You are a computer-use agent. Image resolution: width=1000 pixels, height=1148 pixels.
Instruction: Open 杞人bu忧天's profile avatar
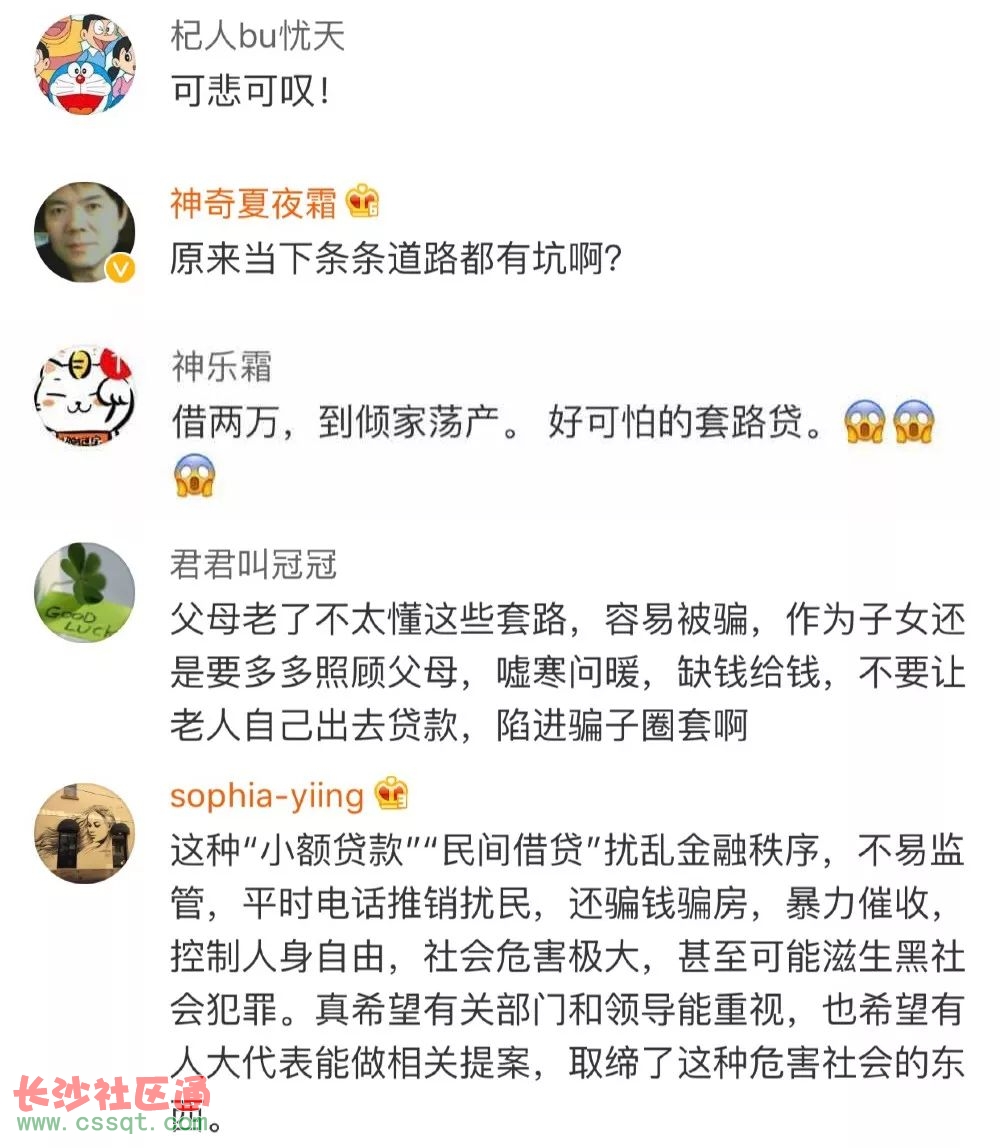click(85, 64)
